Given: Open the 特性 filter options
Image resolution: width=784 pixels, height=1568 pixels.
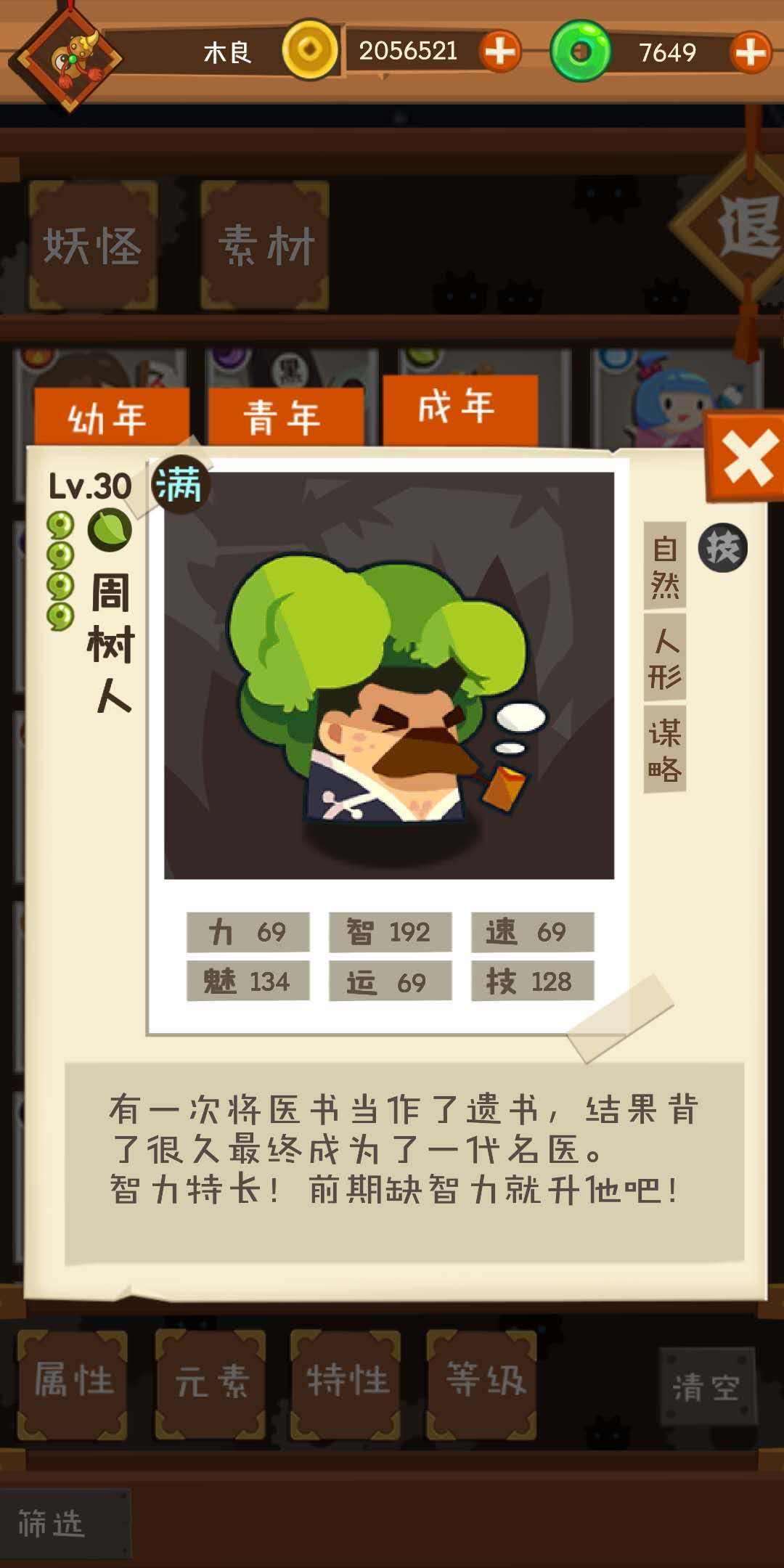Looking at the screenshot, I should pyautogui.click(x=347, y=1383).
